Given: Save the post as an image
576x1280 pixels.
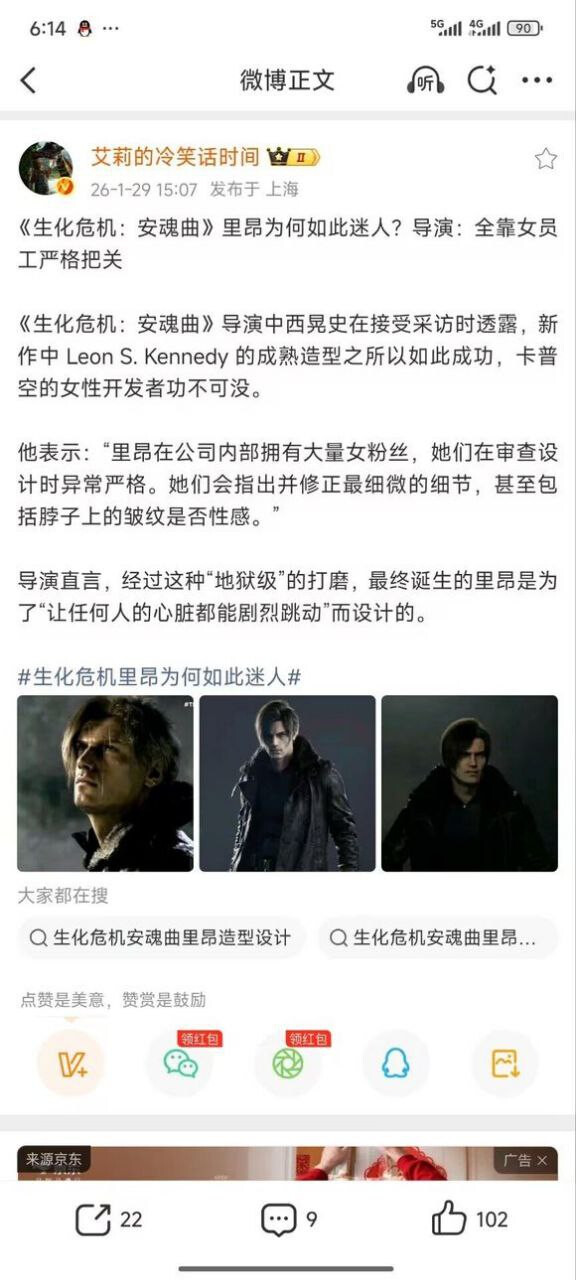Looking at the screenshot, I should click(505, 1064).
